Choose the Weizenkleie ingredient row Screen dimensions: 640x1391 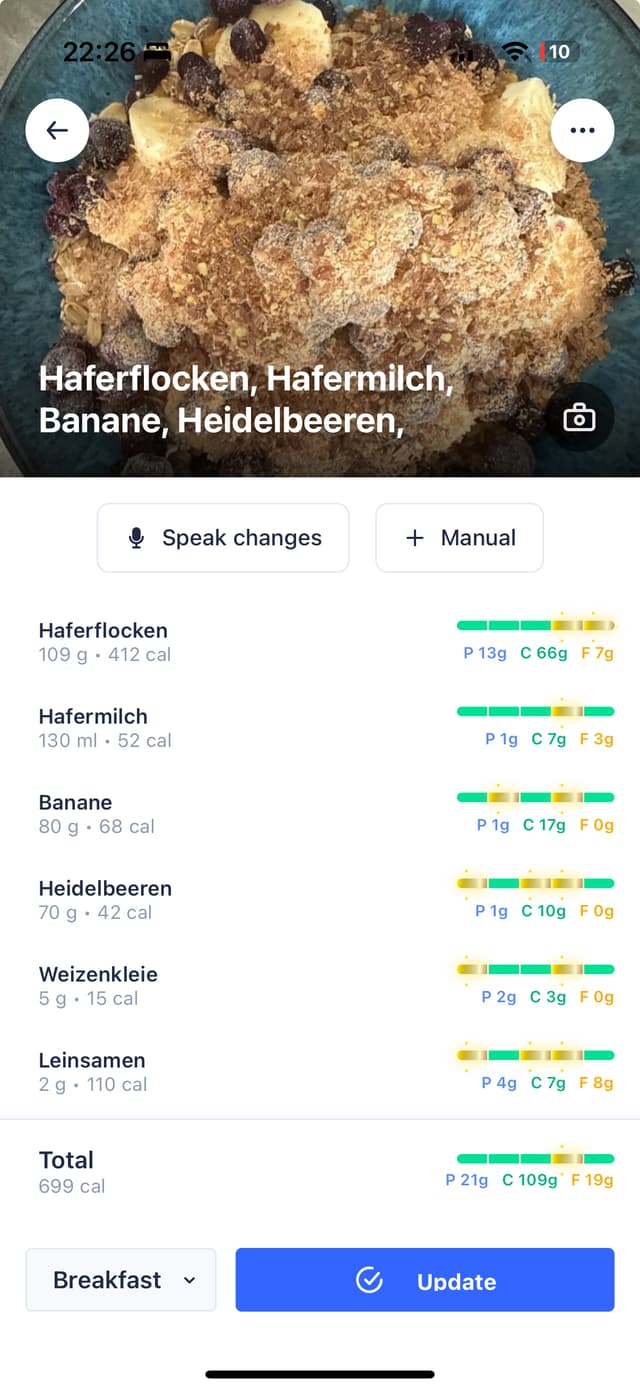98,986
